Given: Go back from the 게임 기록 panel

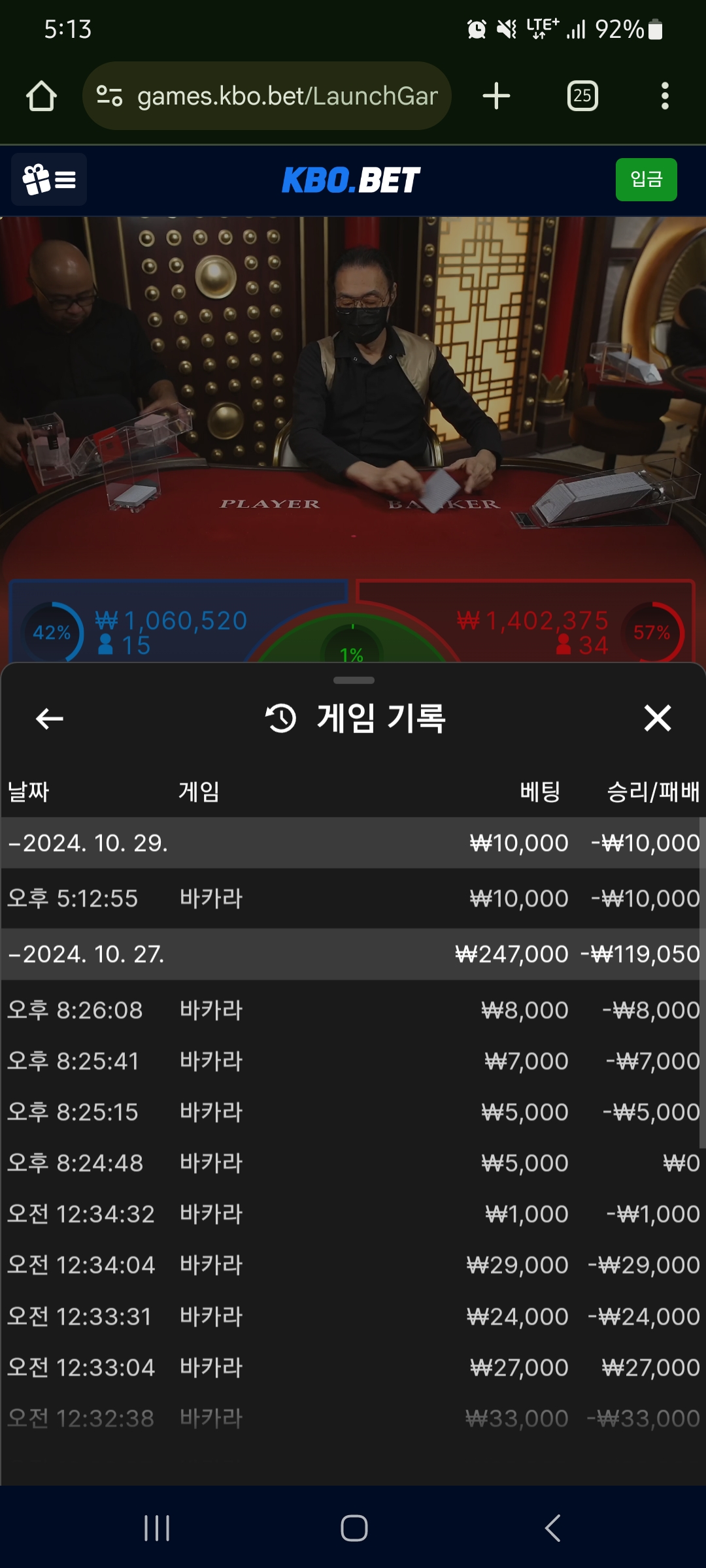Looking at the screenshot, I should (x=50, y=719).
